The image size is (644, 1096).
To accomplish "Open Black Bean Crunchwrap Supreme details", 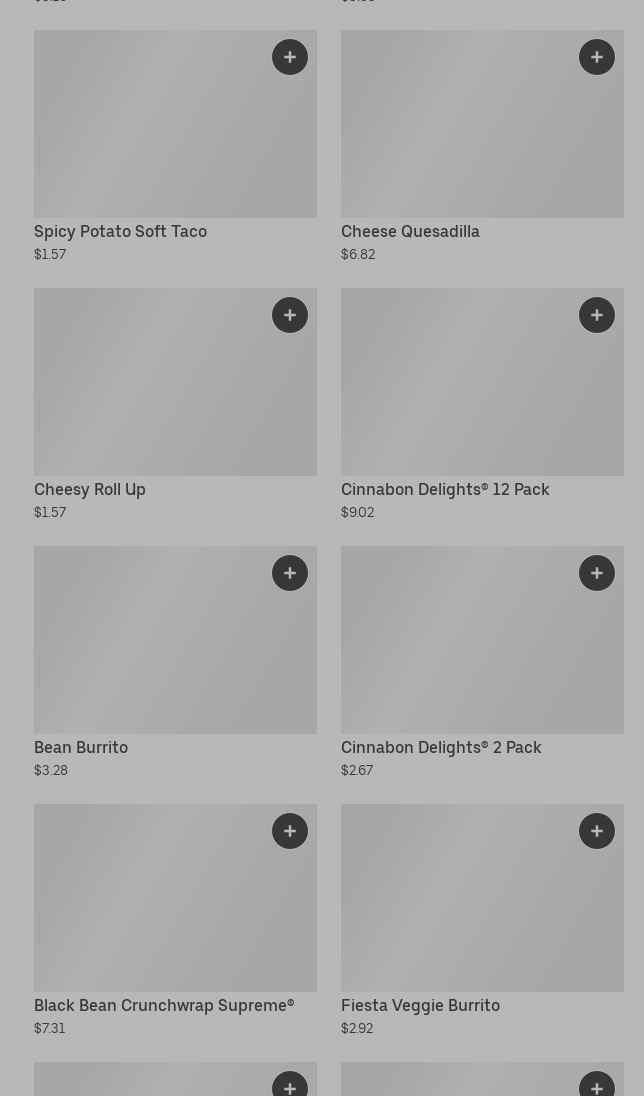I will coord(150,914).
